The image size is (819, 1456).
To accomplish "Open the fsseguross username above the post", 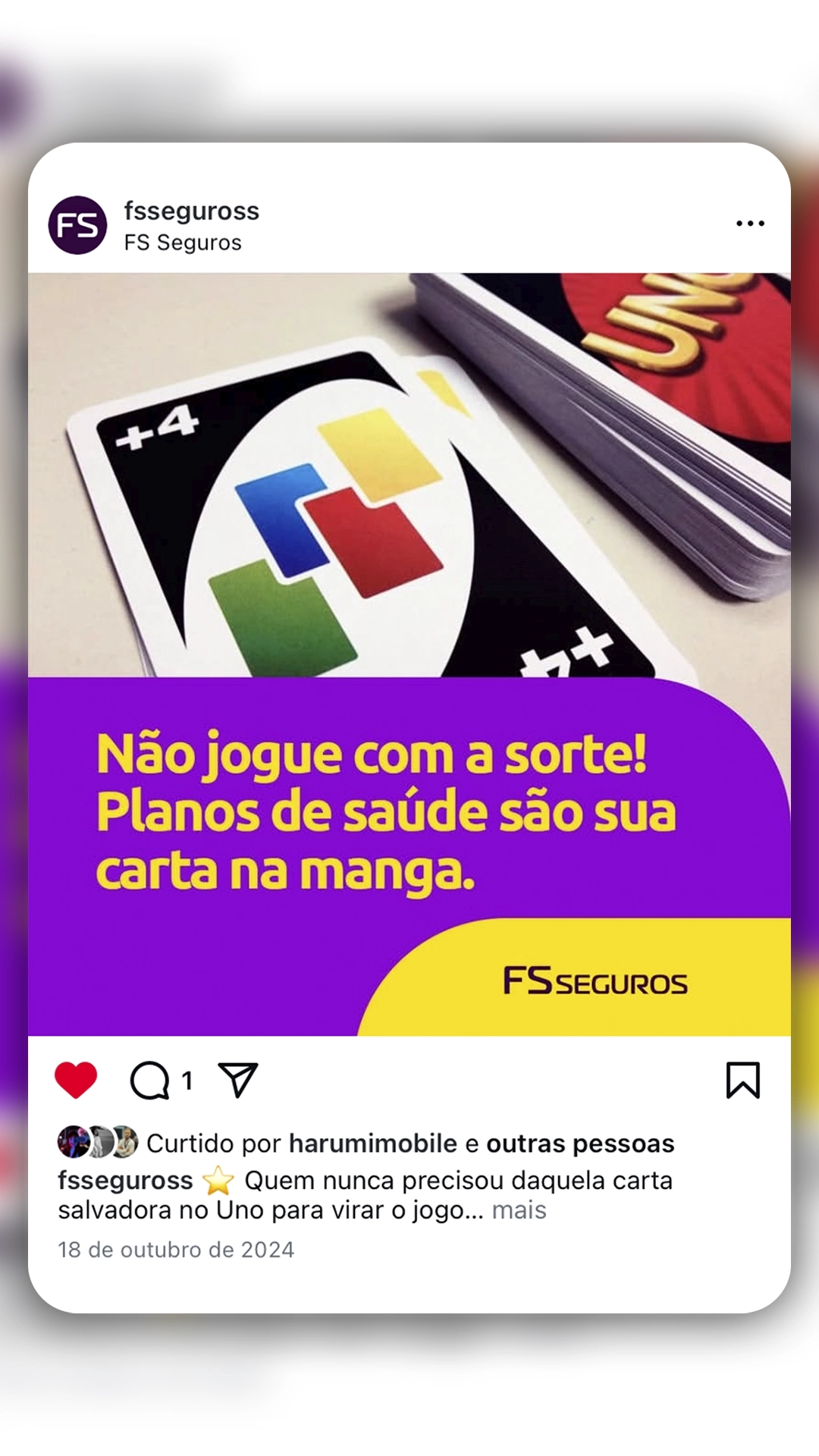I will [192, 212].
